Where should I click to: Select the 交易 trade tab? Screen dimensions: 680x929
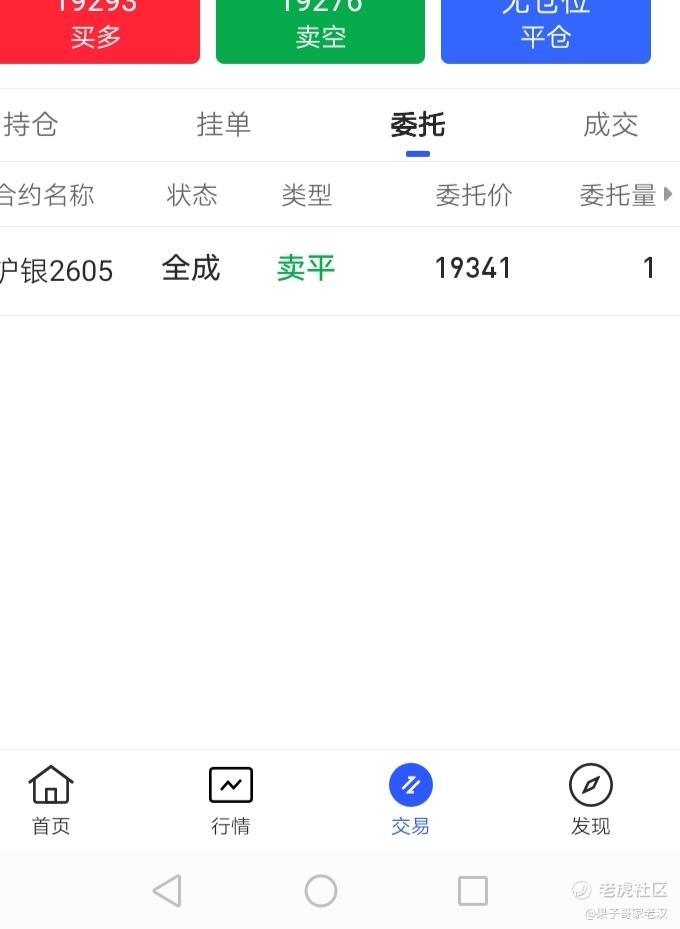click(x=410, y=800)
